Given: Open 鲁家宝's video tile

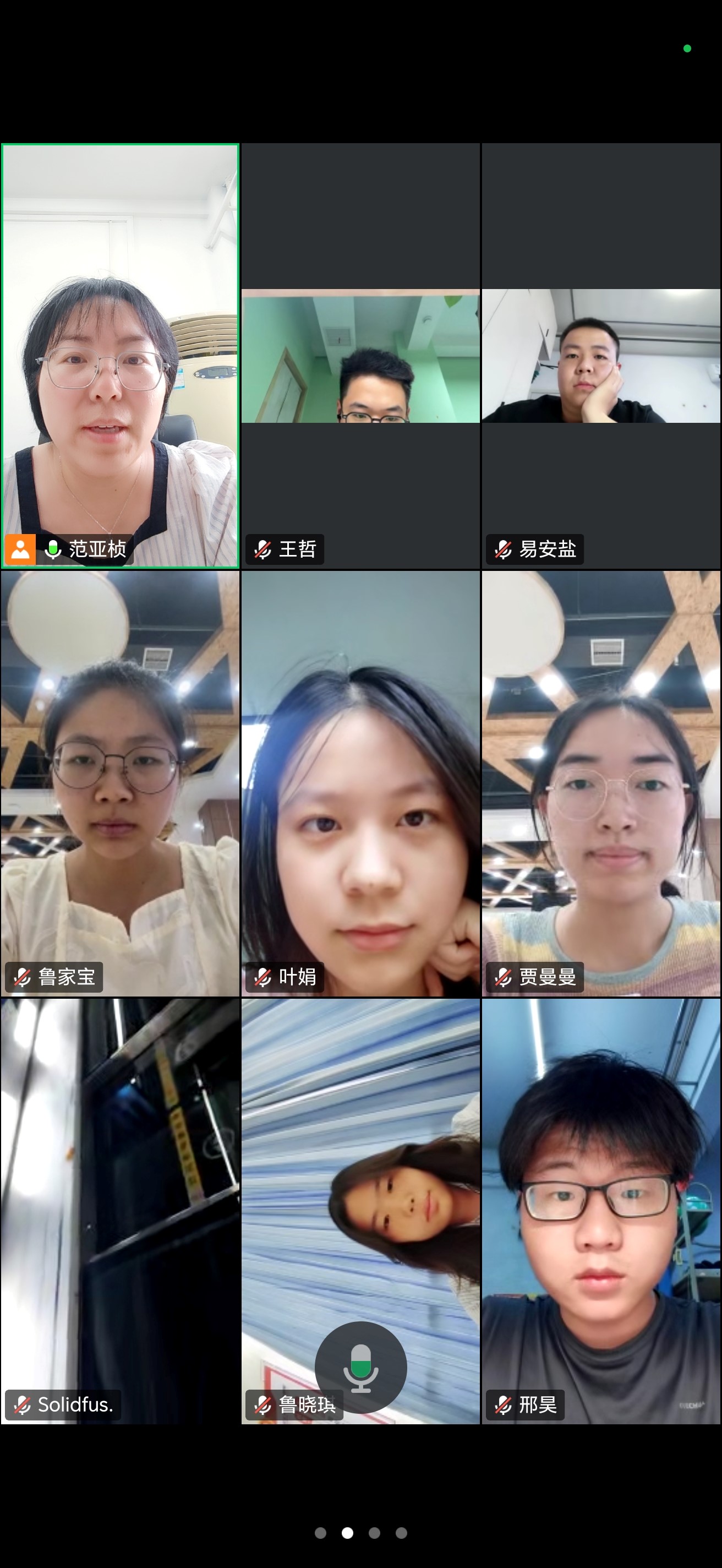Looking at the screenshot, I should tap(120, 783).
